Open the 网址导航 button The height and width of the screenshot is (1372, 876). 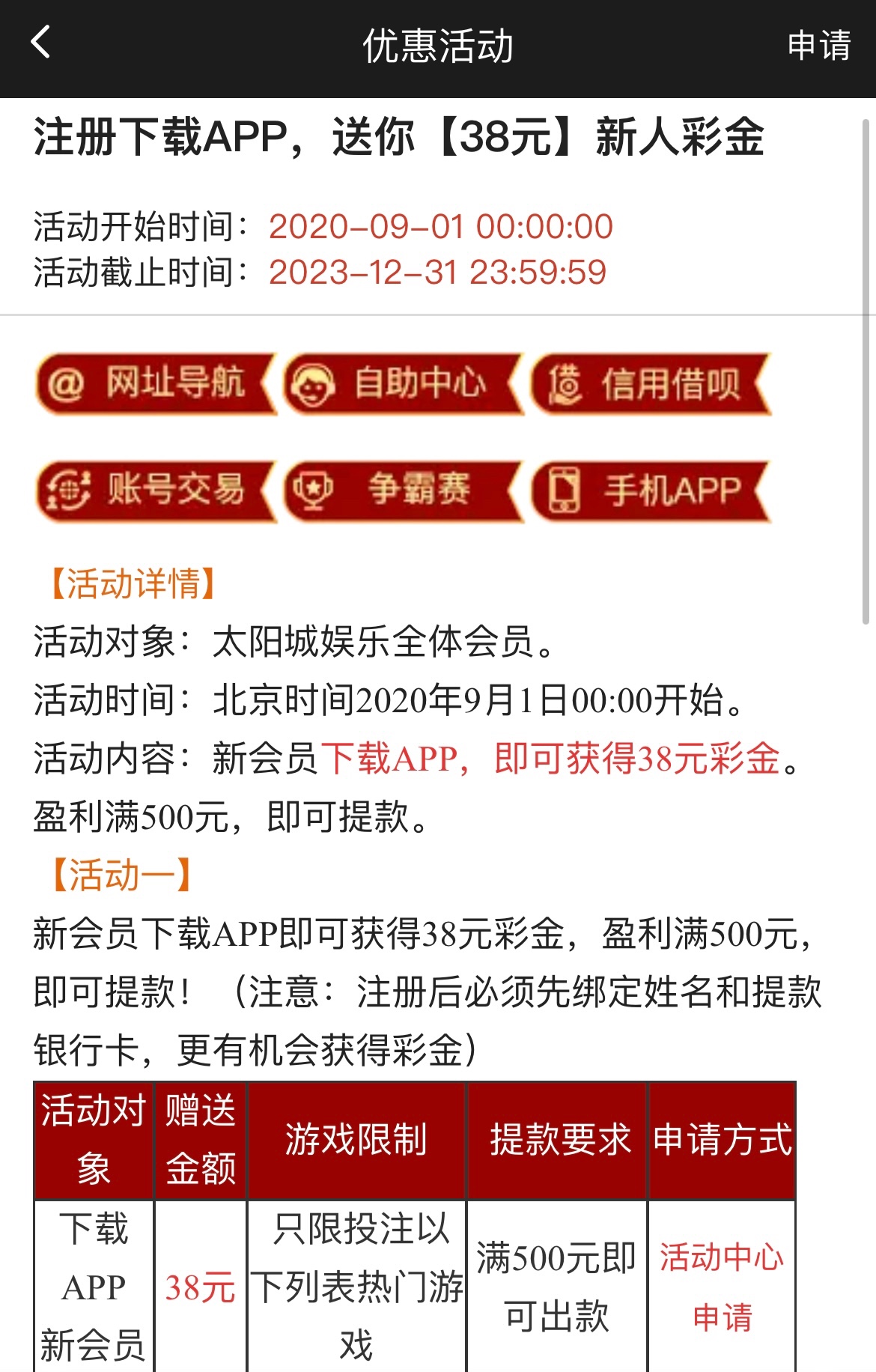point(155,383)
